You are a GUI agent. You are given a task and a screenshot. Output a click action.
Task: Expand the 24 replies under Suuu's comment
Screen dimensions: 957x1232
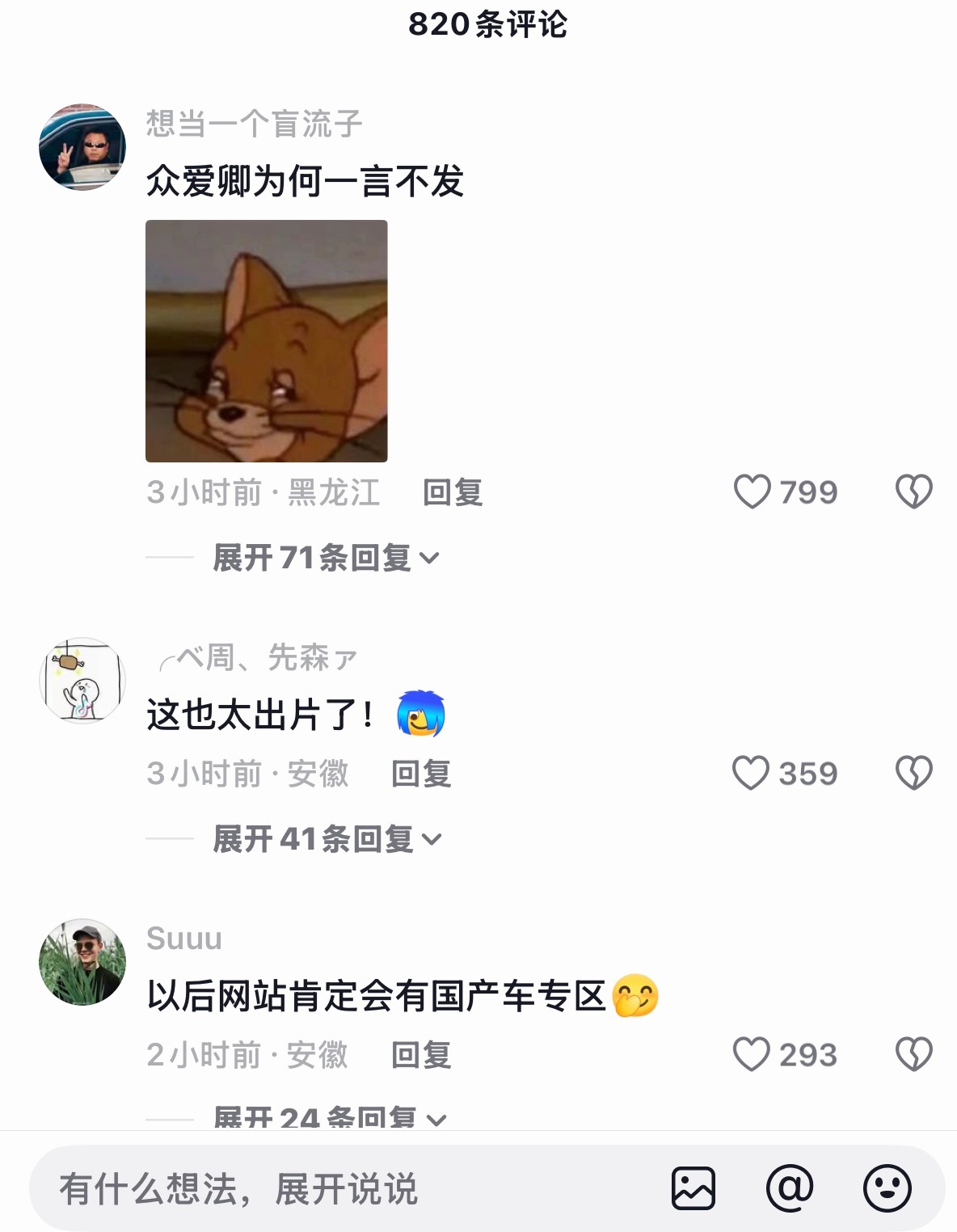323,1118
